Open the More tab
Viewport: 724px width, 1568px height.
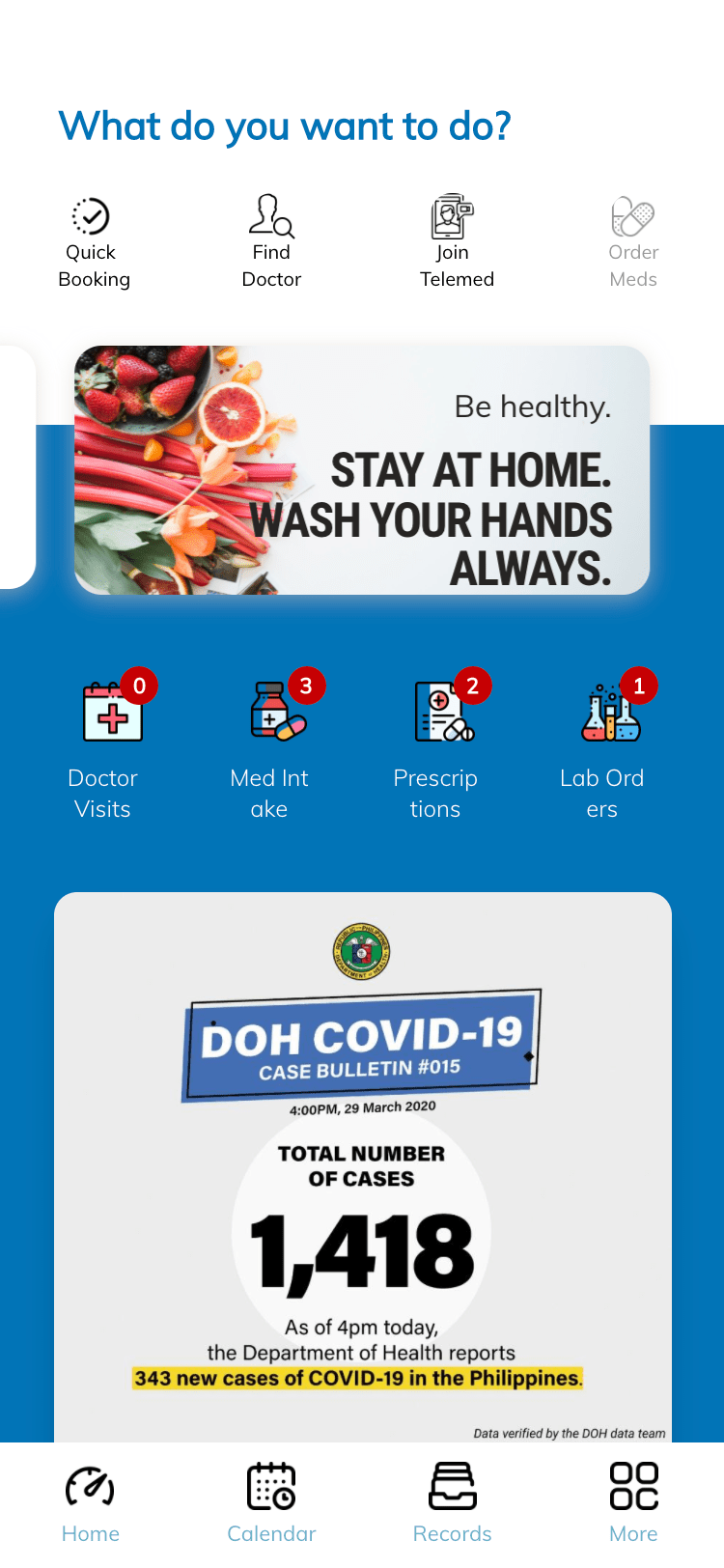633,1504
